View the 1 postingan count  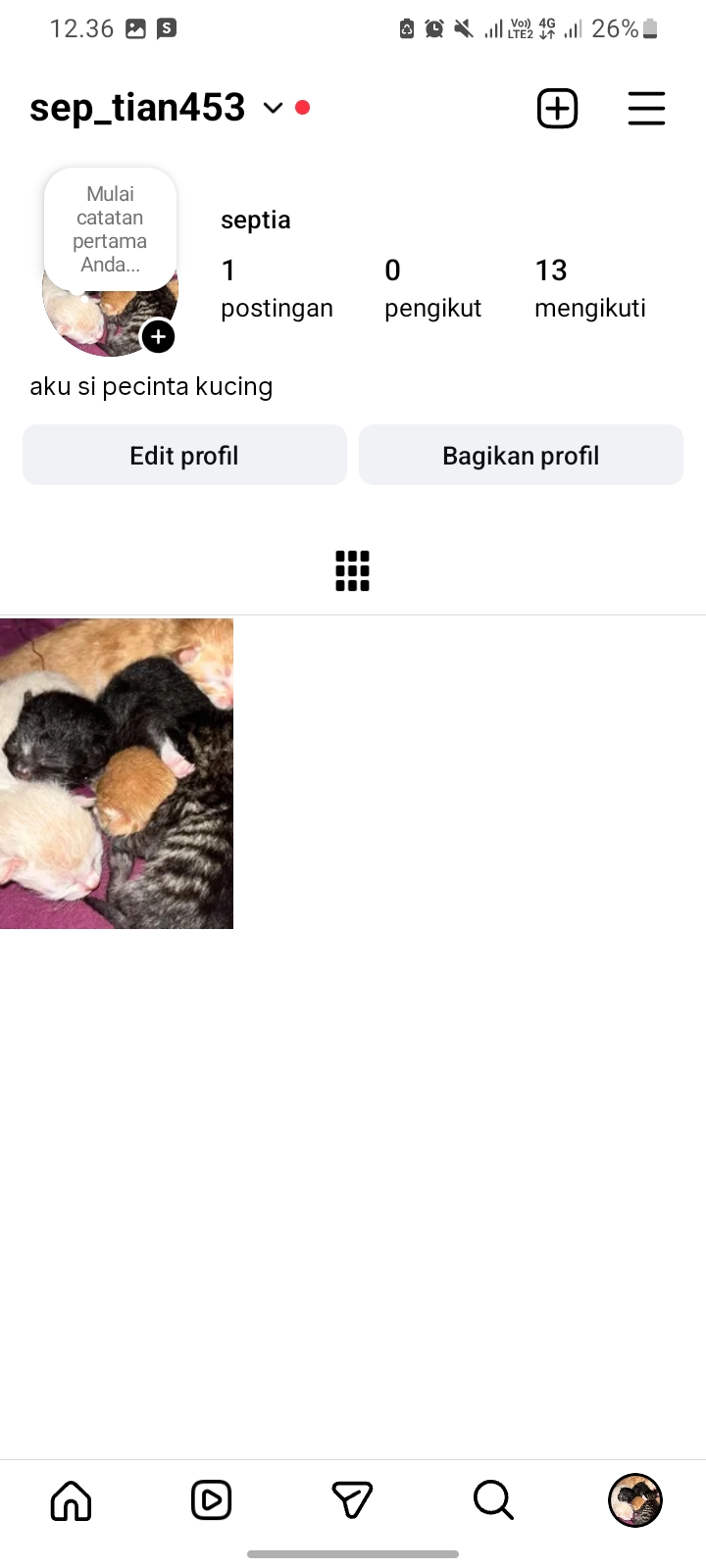276,288
